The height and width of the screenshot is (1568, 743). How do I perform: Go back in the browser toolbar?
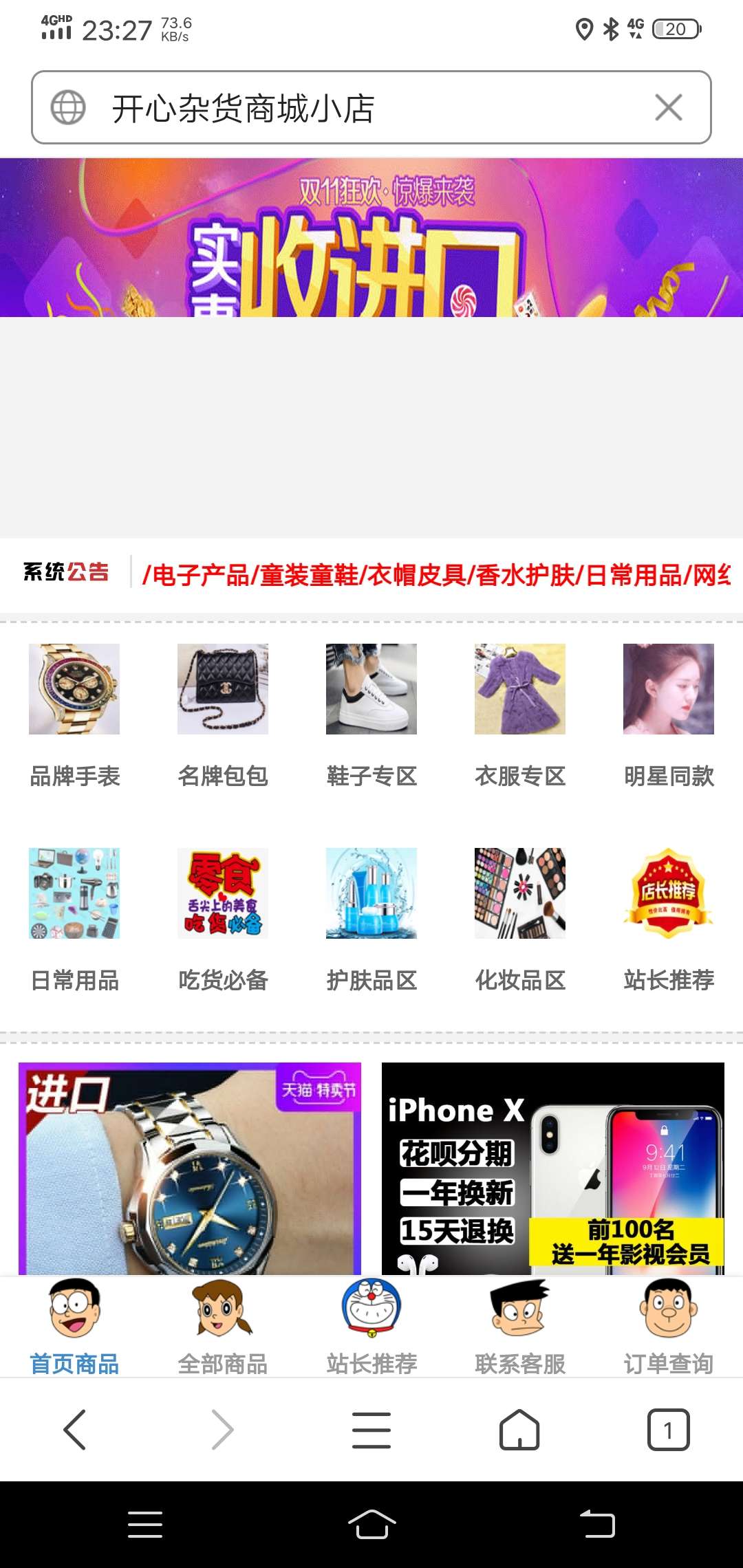click(x=74, y=1430)
